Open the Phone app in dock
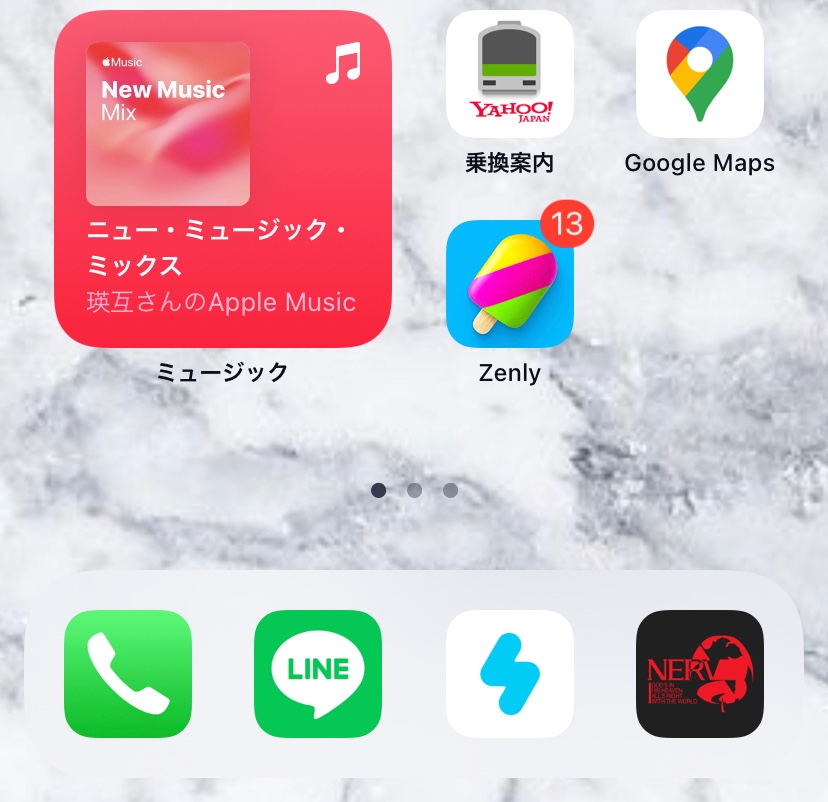Screen dimensions: 828x802 tap(128, 673)
